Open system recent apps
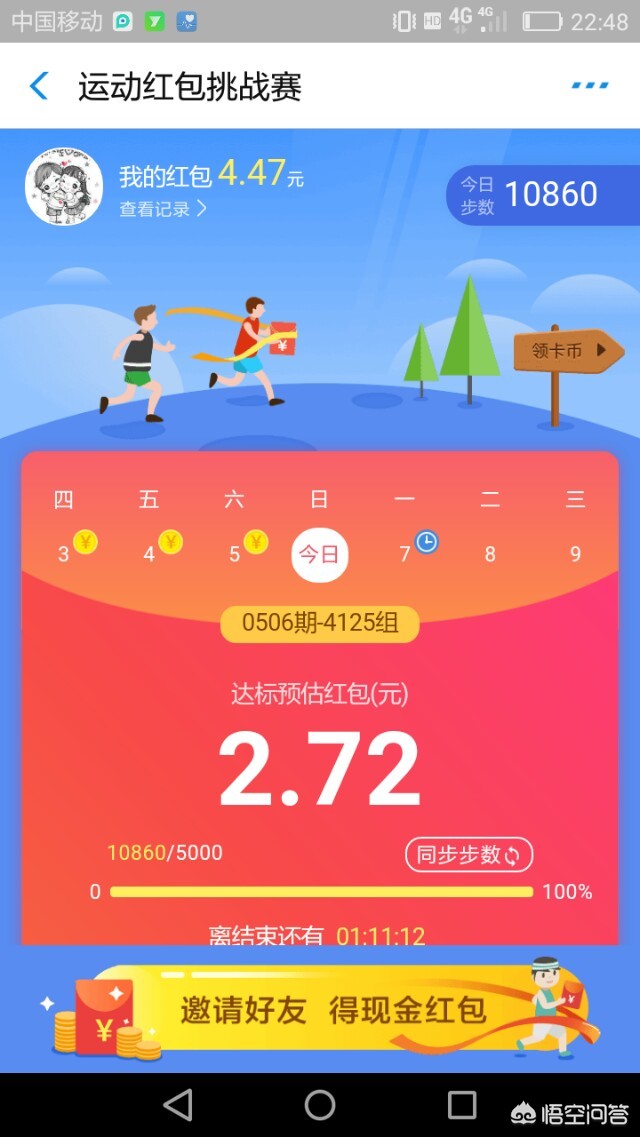Image resolution: width=640 pixels, height=1137 pixels. (462, 1106)
